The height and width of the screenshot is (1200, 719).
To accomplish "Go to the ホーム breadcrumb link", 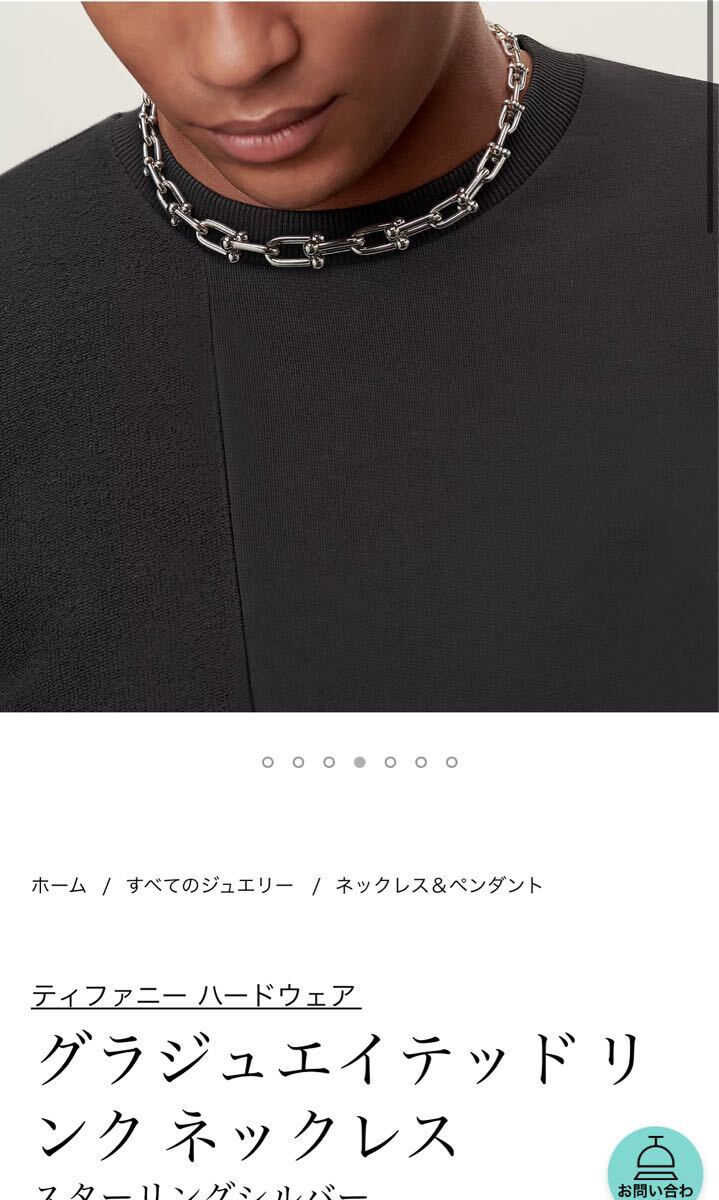I will pos(59,885).
